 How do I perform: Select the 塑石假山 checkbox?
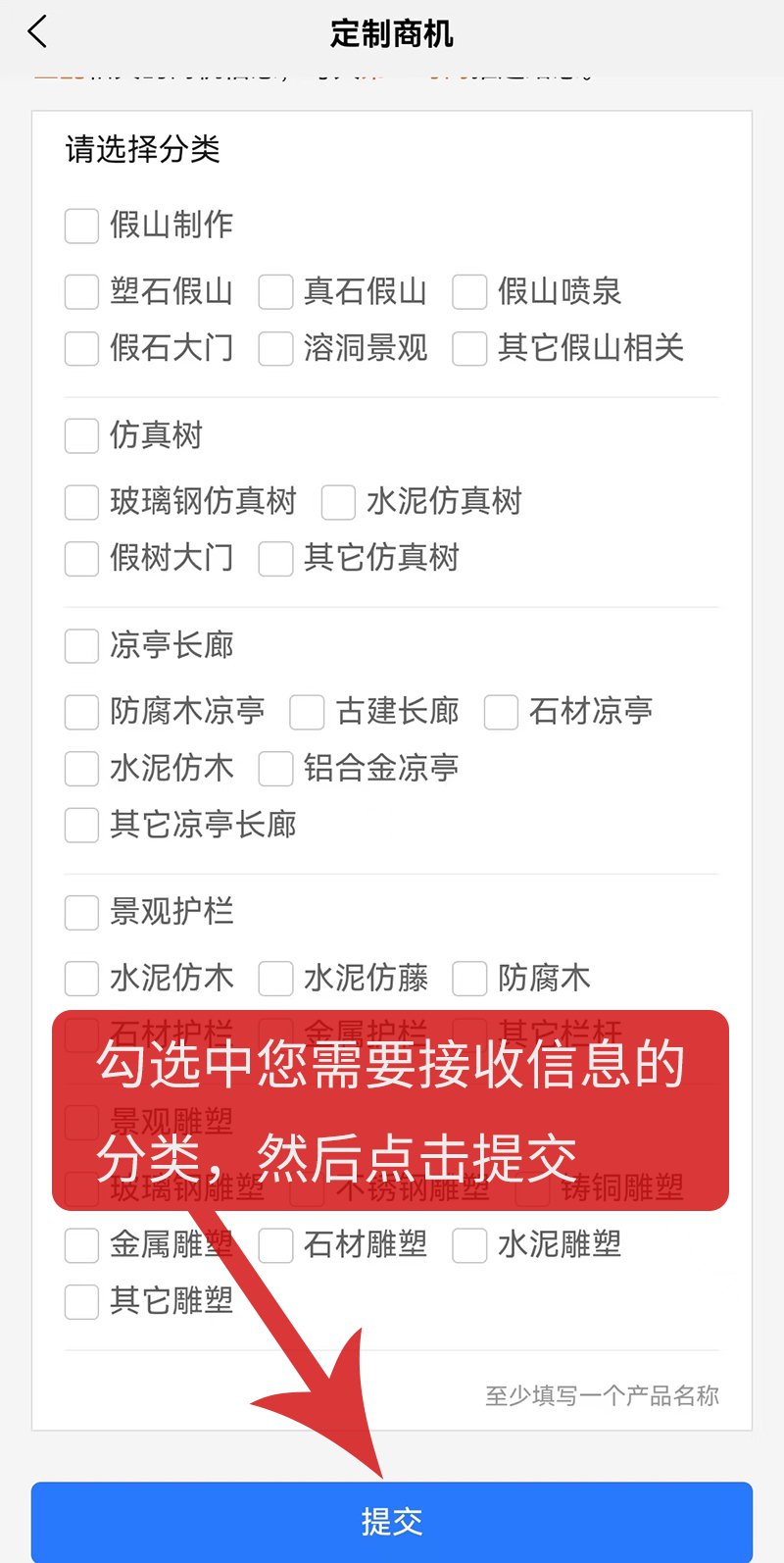81,292
